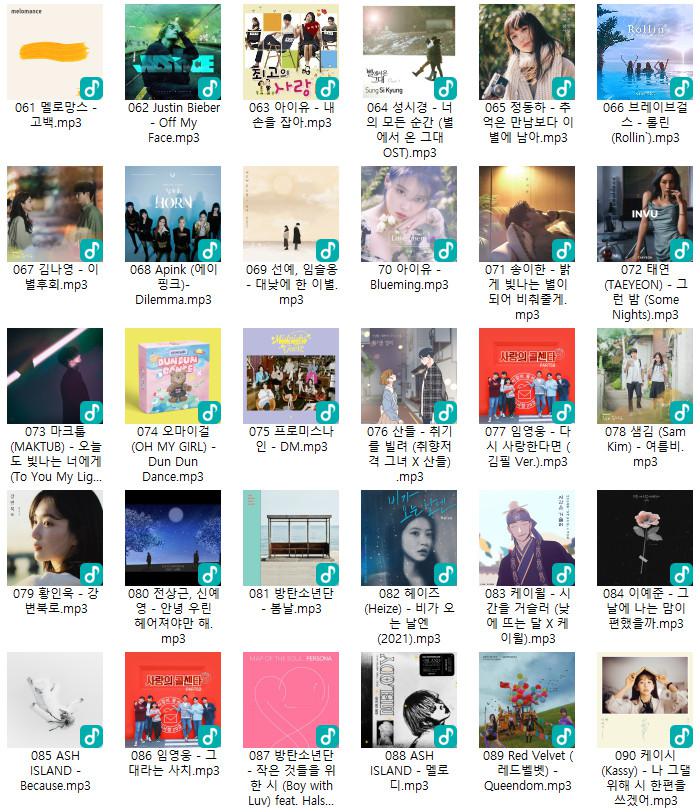Open 077 임영웅 - 다시 사랑한다면 file

point(526,376)
